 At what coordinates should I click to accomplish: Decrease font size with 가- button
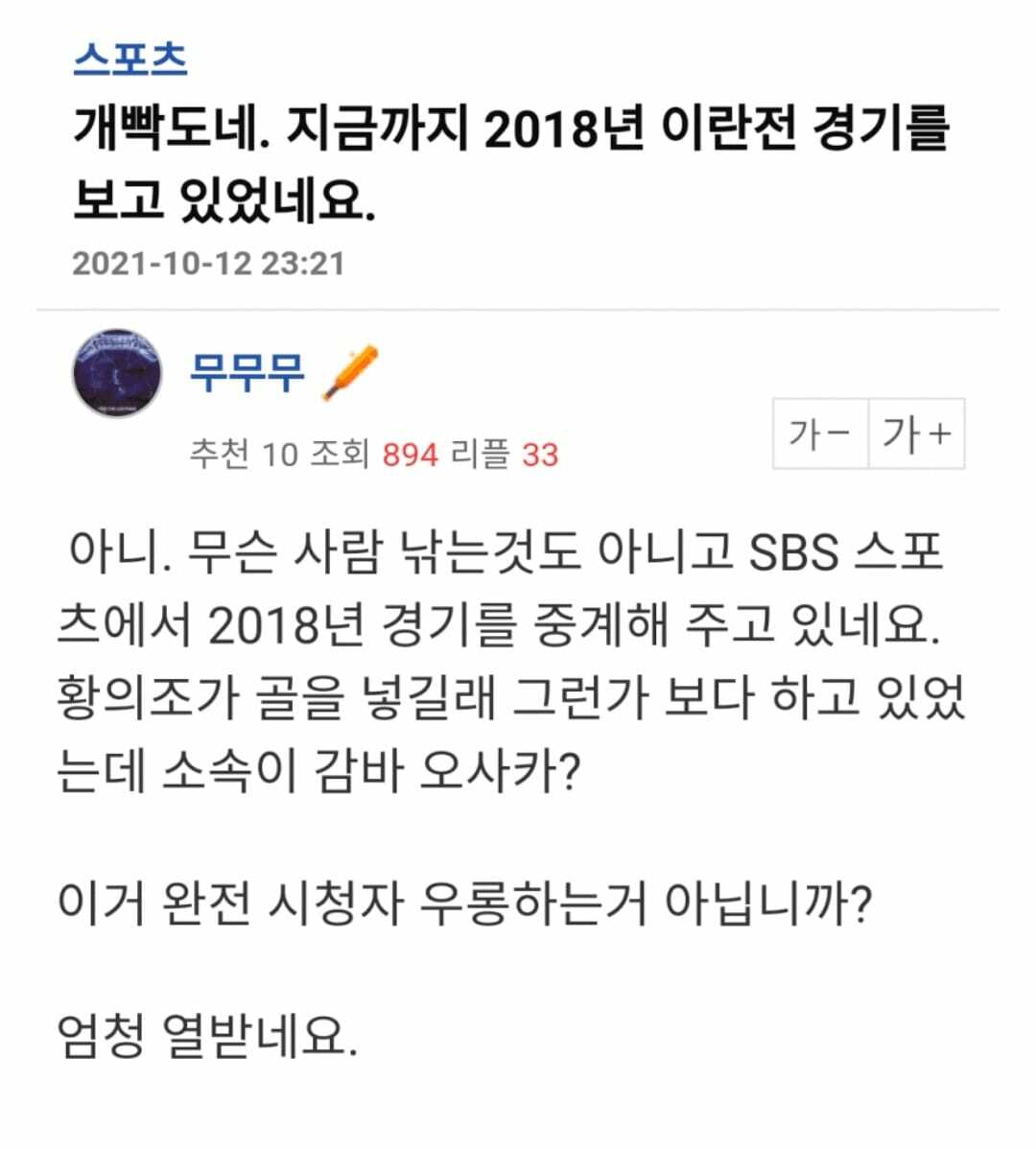coord(820,434)
